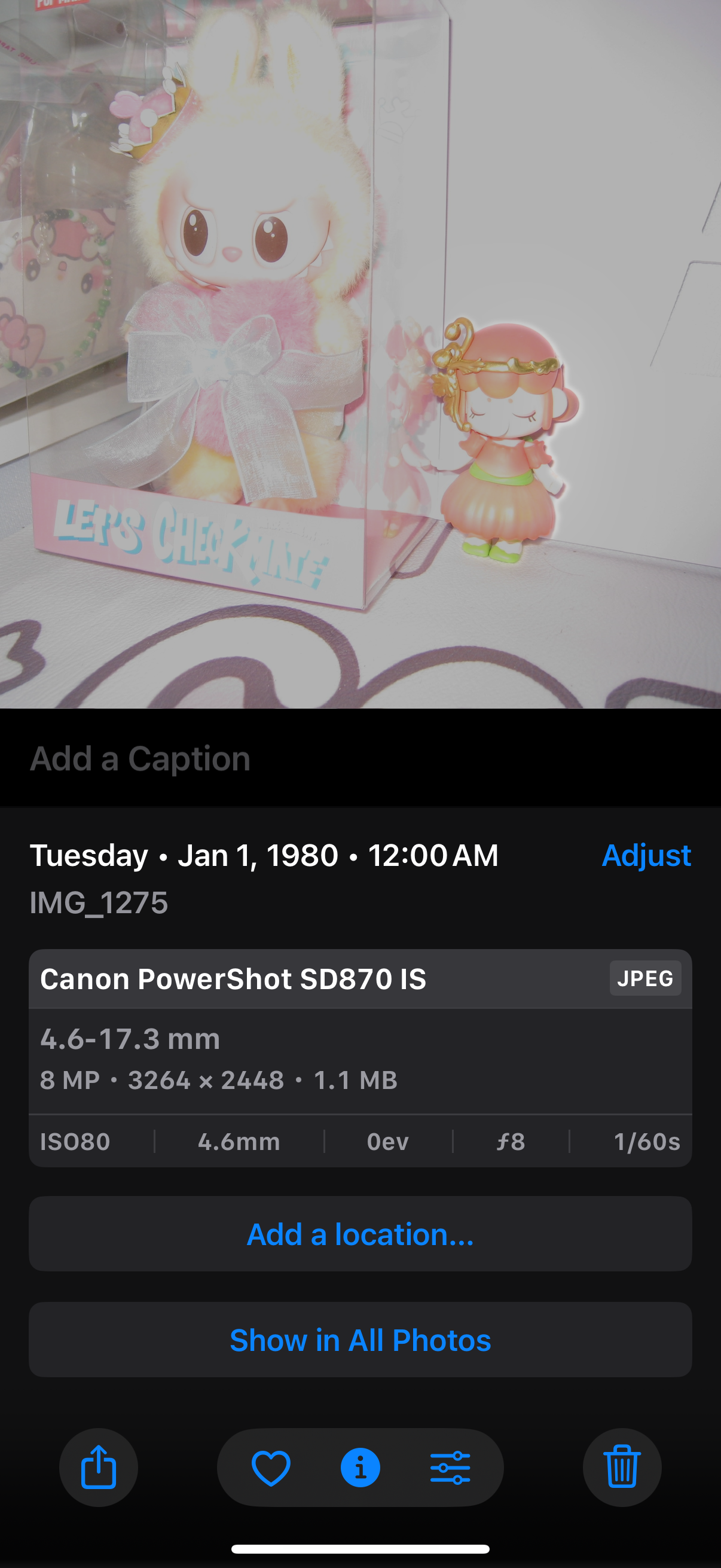Tap the photo preview to view it
Viewport: 721px width, 1568px height.
point(360,353)
